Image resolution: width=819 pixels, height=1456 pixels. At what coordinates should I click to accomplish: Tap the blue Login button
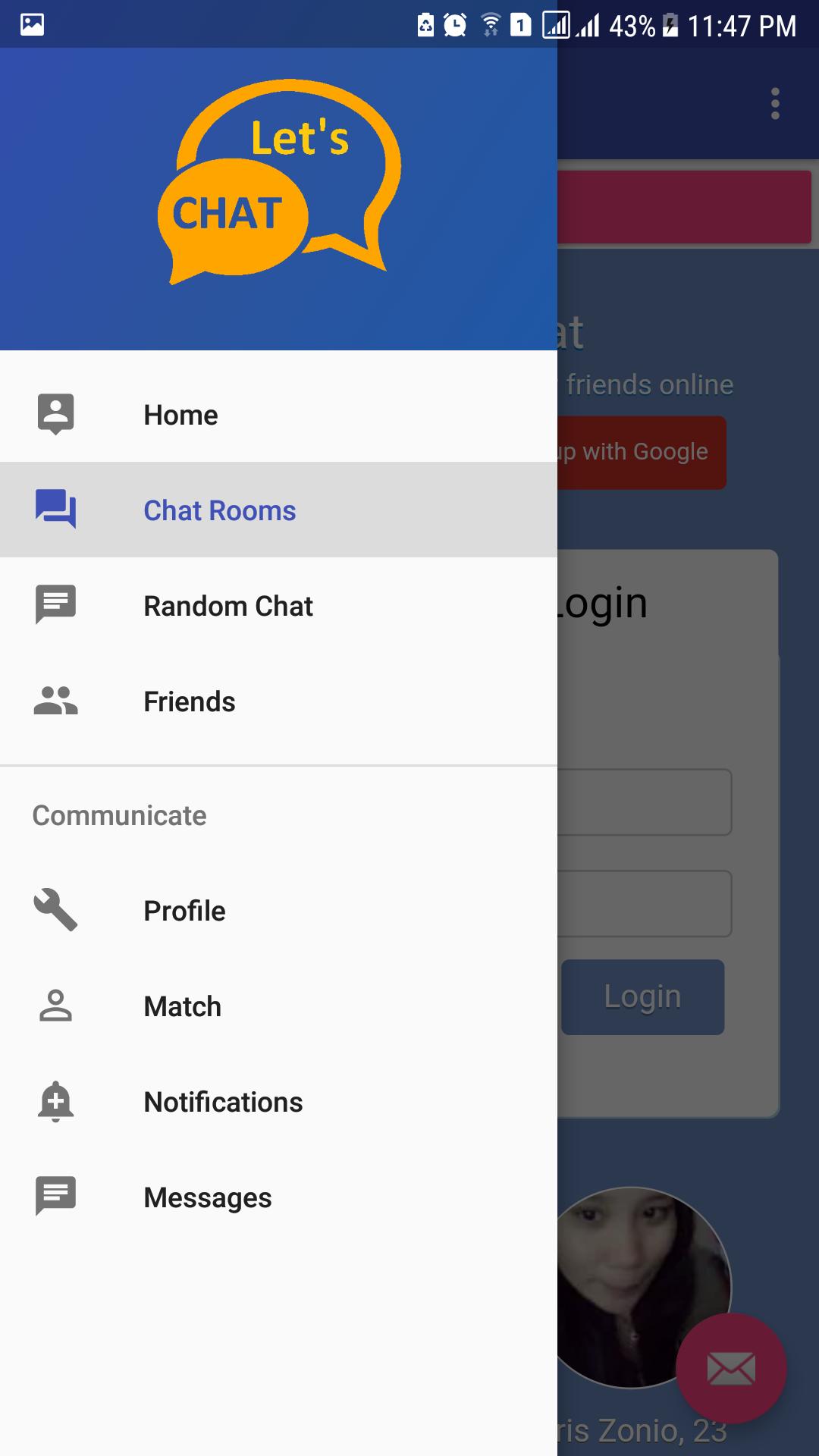click(642, 996)
